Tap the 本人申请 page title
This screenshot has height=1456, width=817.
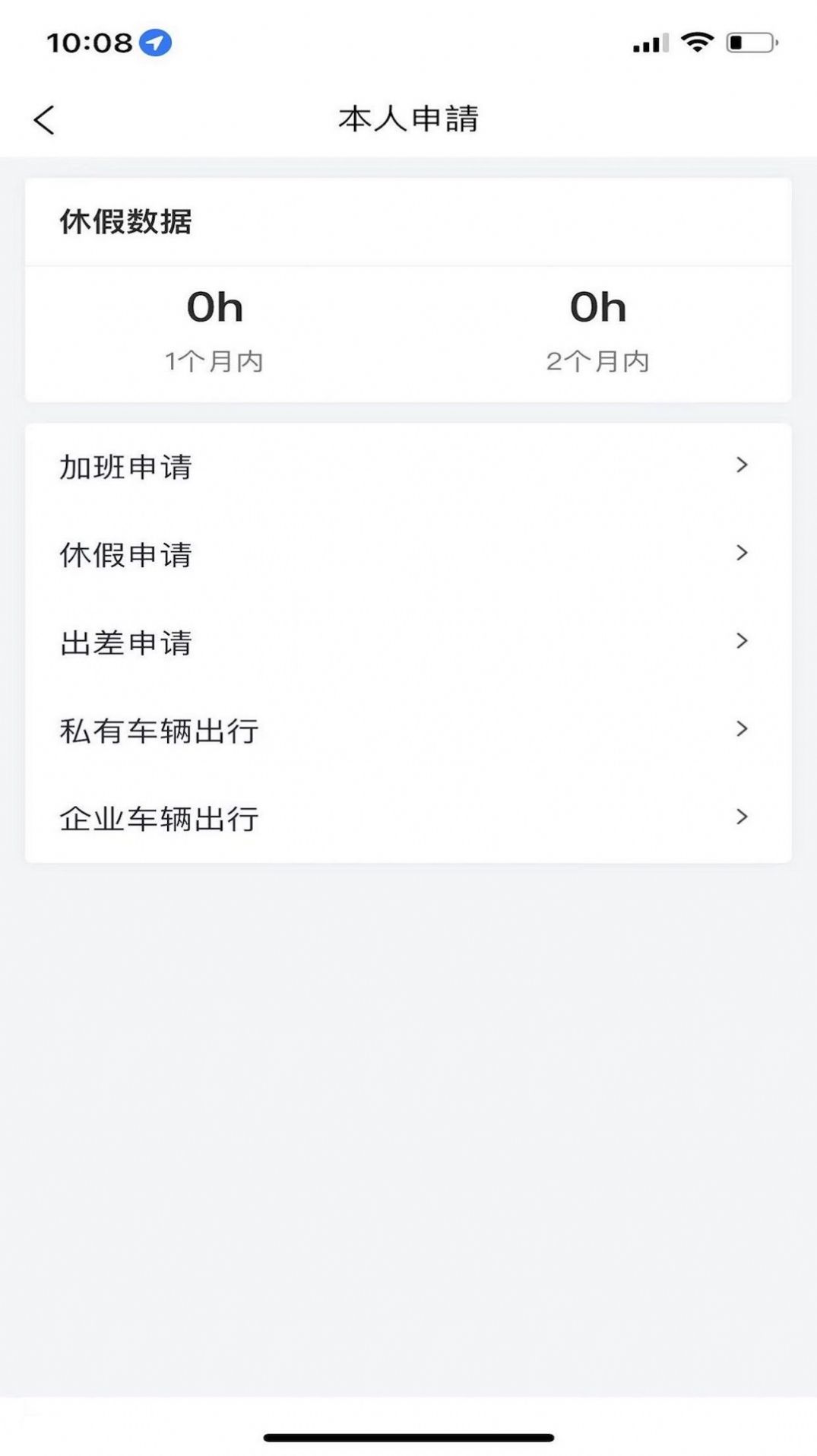point(408,119)
